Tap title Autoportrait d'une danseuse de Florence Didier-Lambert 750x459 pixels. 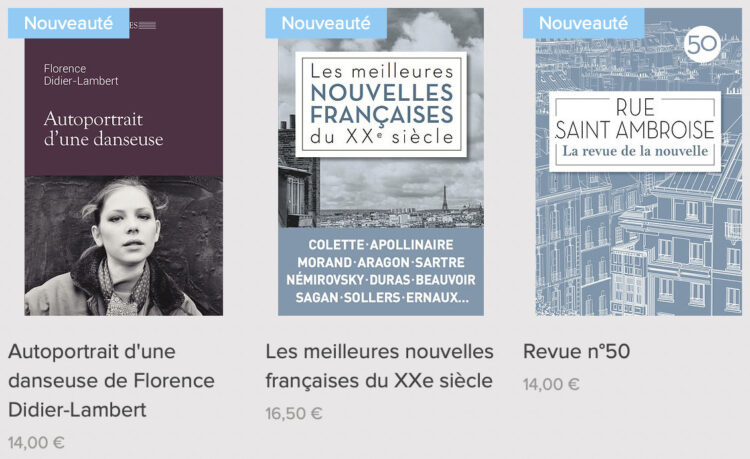(x=111, y=381)
